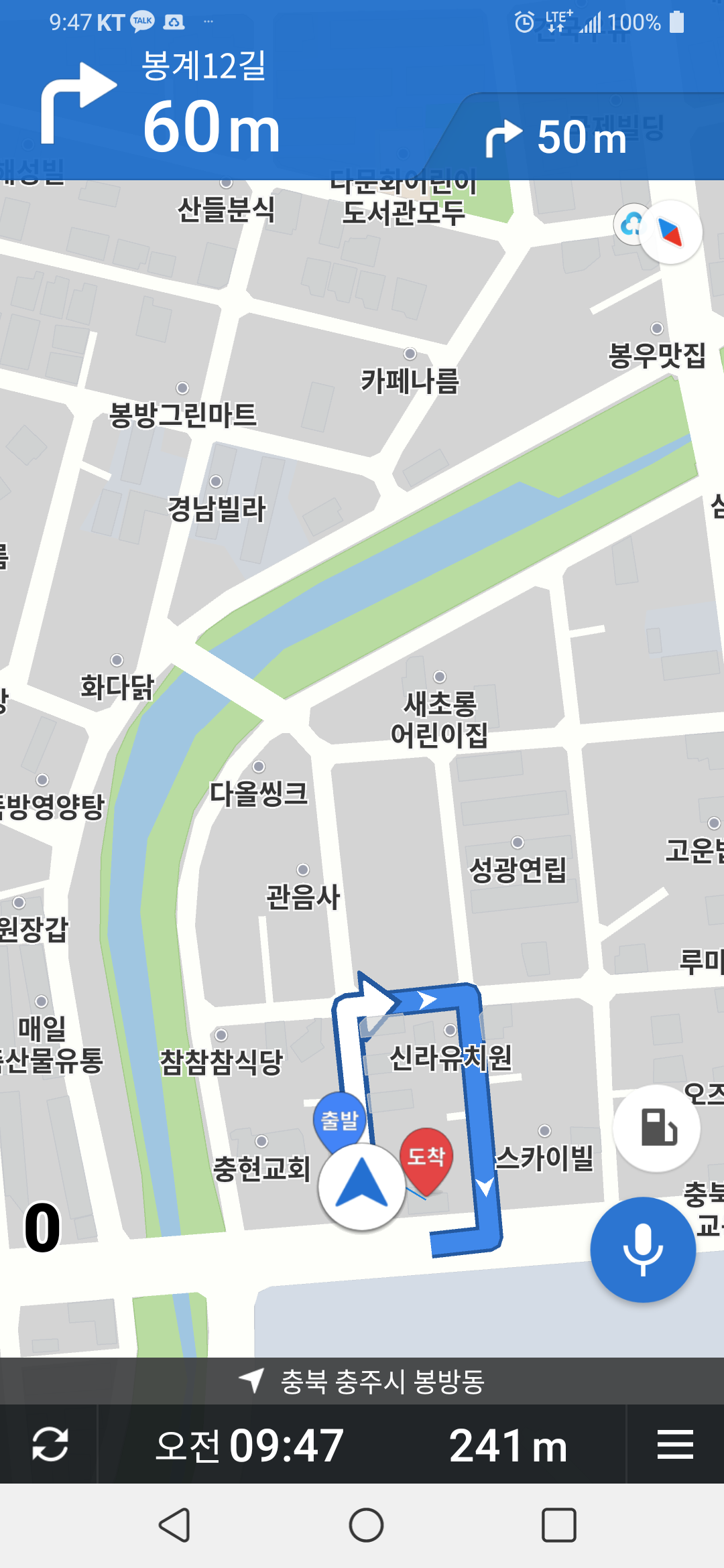Tap the current location arrow marker
This screenshot has height=1568, width=724.
362,1187
